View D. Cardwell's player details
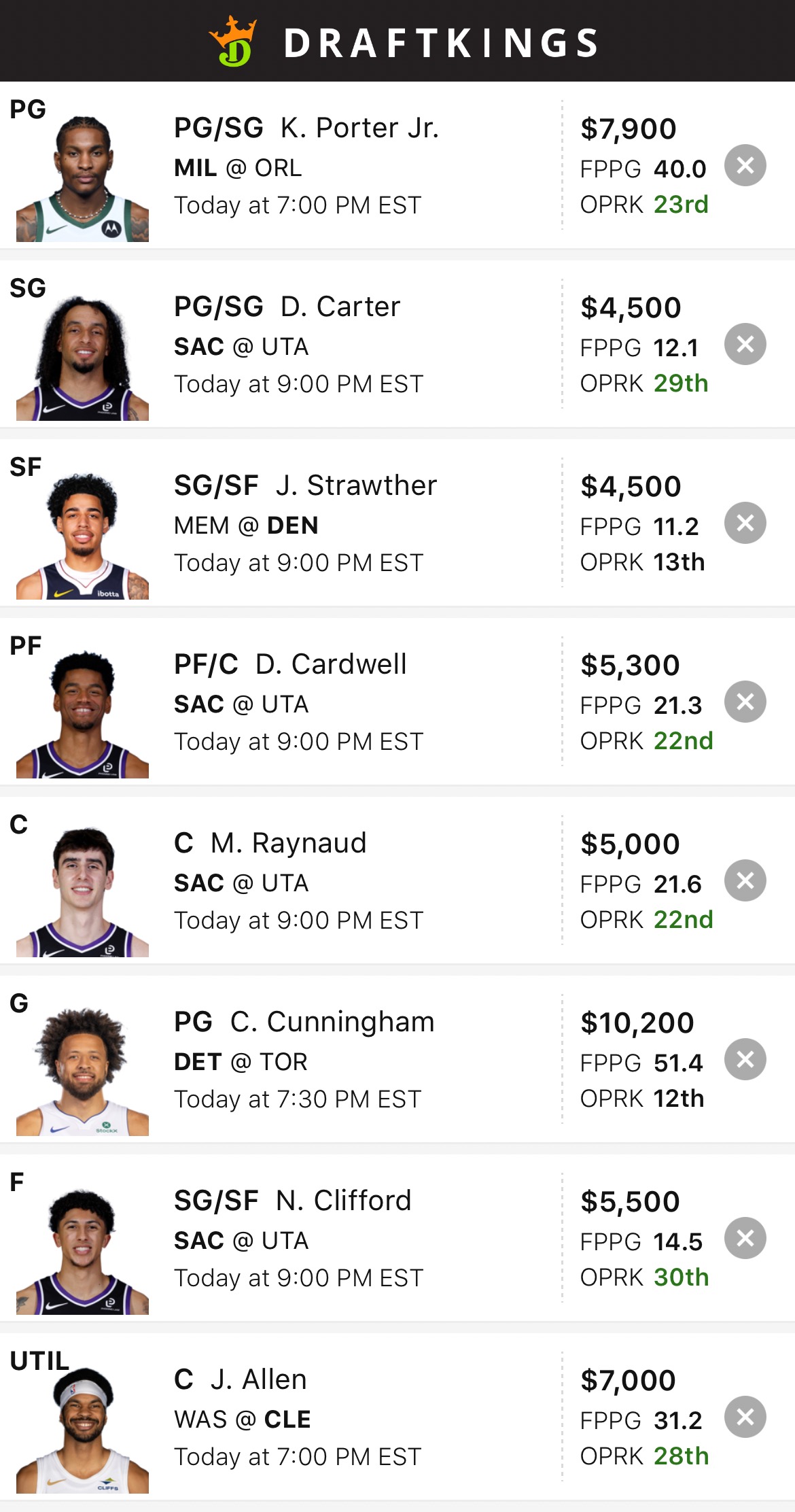Screen dimensions: 795x1512 pos(331,665)
